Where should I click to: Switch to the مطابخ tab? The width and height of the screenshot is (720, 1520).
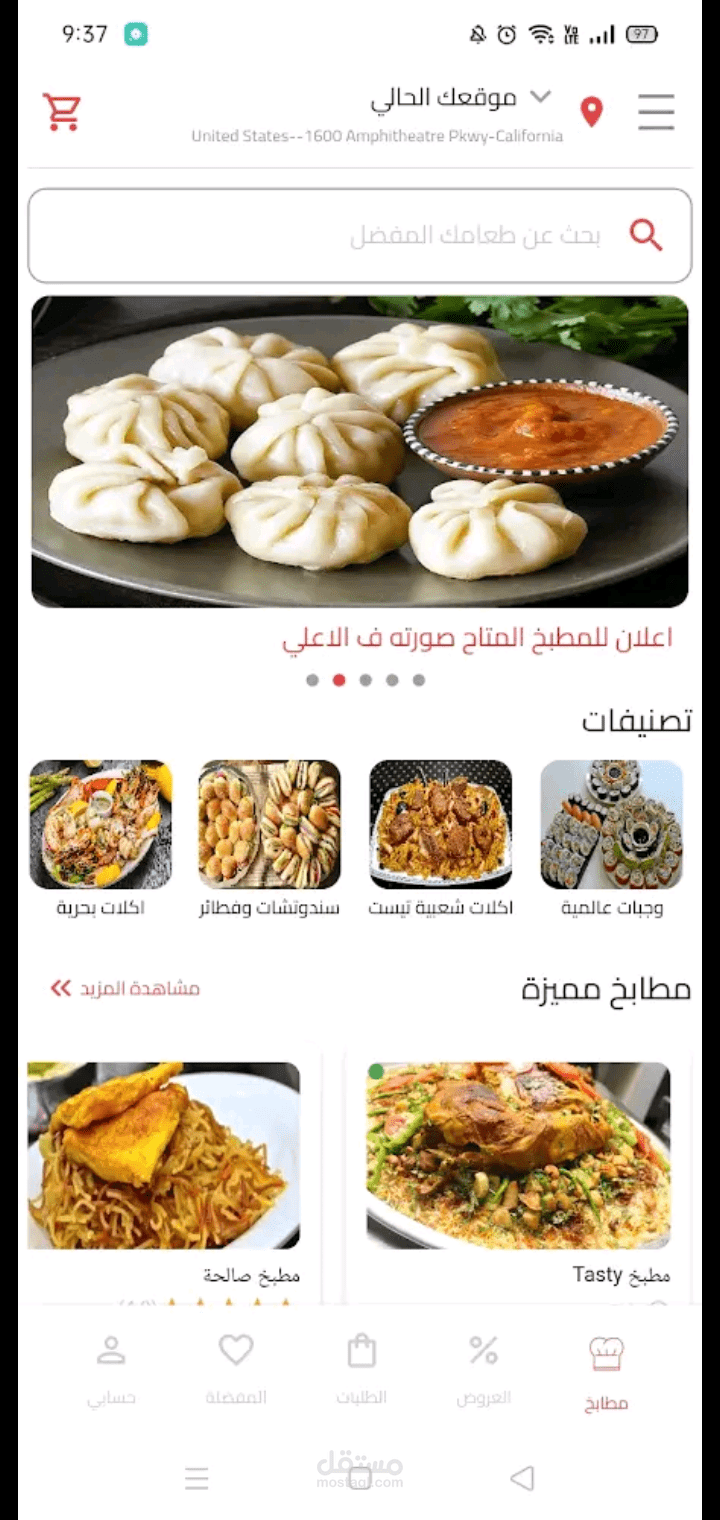point(606,1372)
